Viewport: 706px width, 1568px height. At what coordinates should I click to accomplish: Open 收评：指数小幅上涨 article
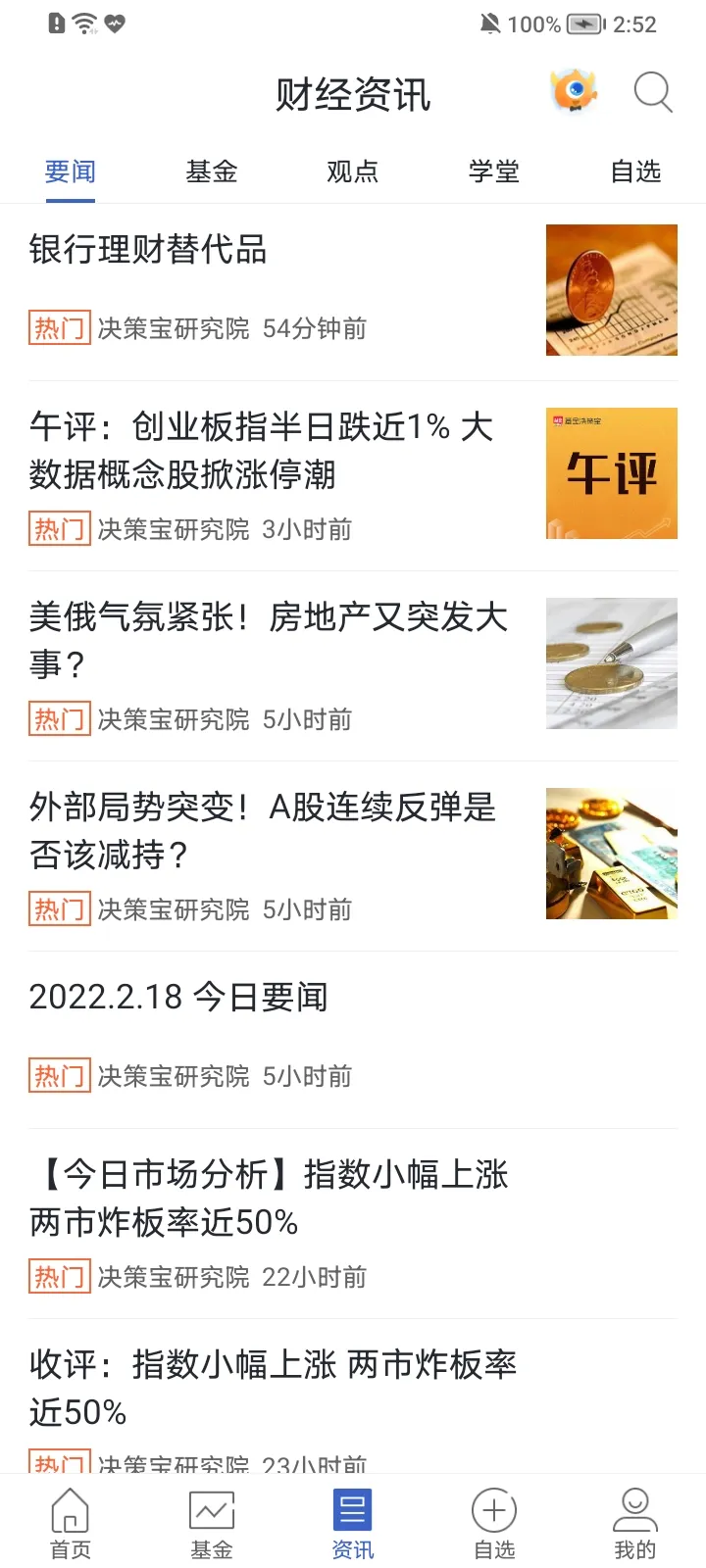coord(273,1388)
